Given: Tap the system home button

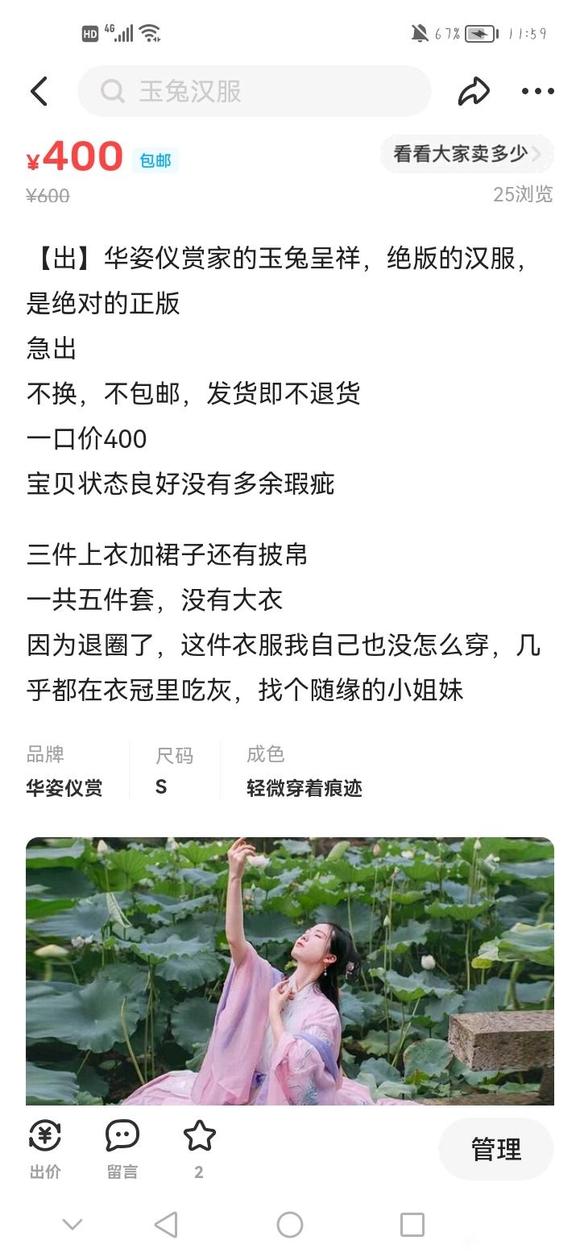Looking at the screenshot, I should pyautogui.click(x=290, y=1224).
